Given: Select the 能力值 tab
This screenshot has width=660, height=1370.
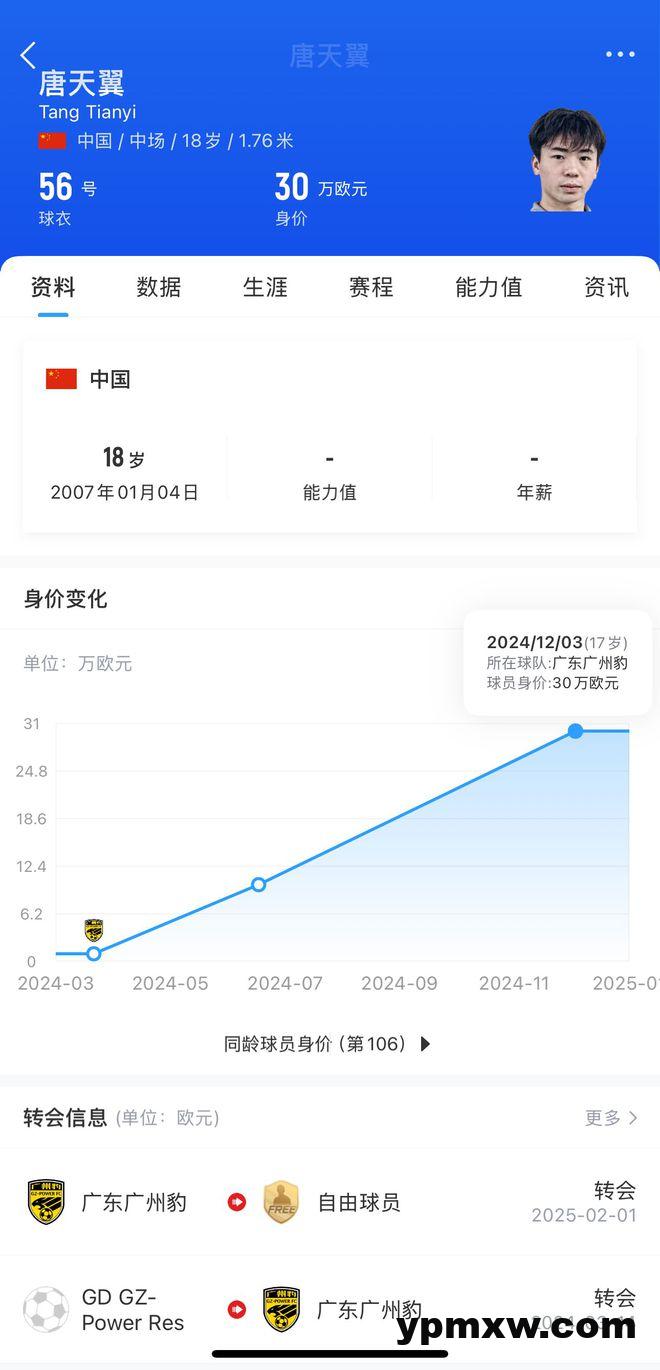Looking at the screenshot, I should [488, 288].
